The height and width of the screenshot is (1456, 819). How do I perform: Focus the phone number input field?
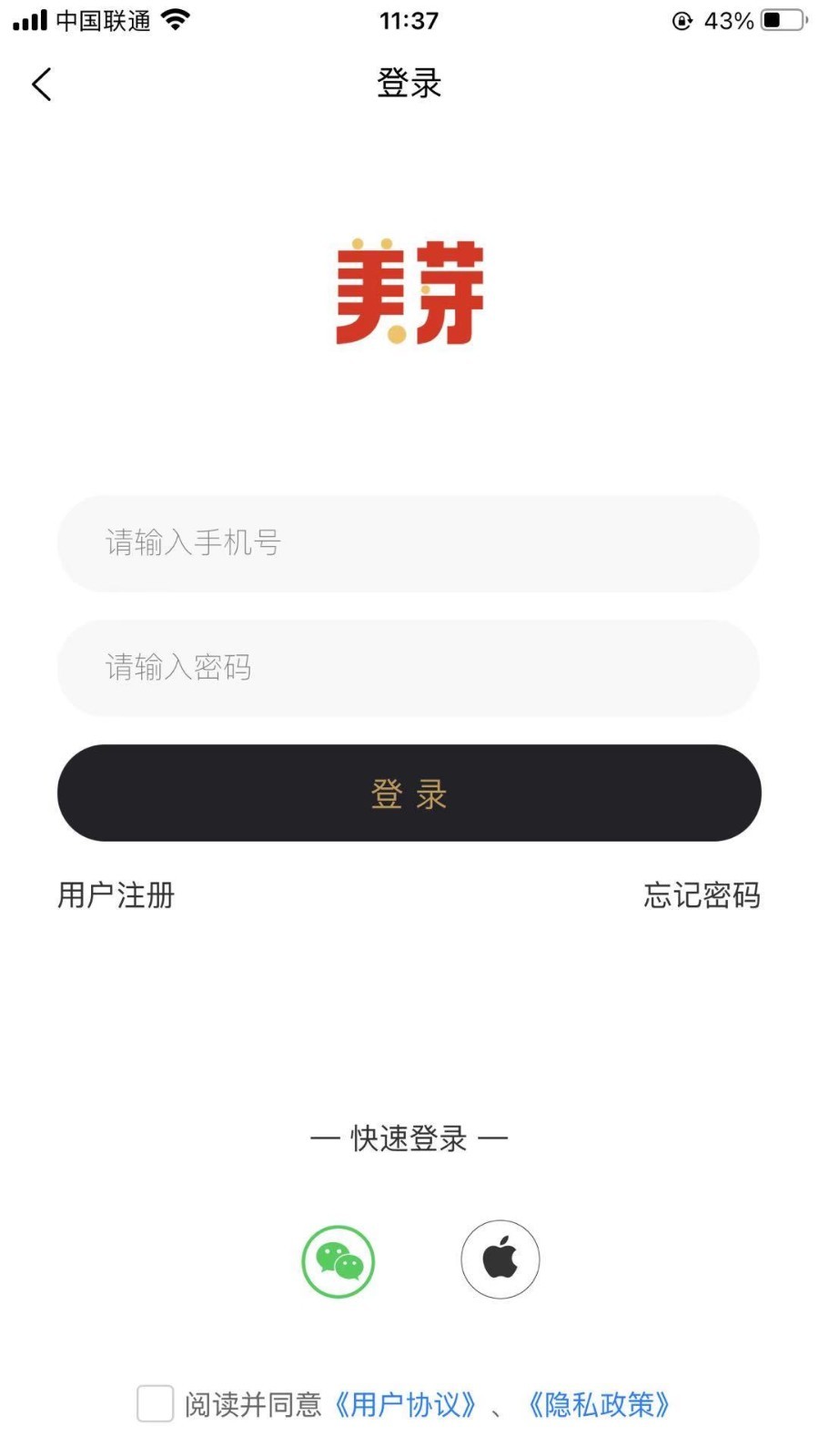click(409, 543)
